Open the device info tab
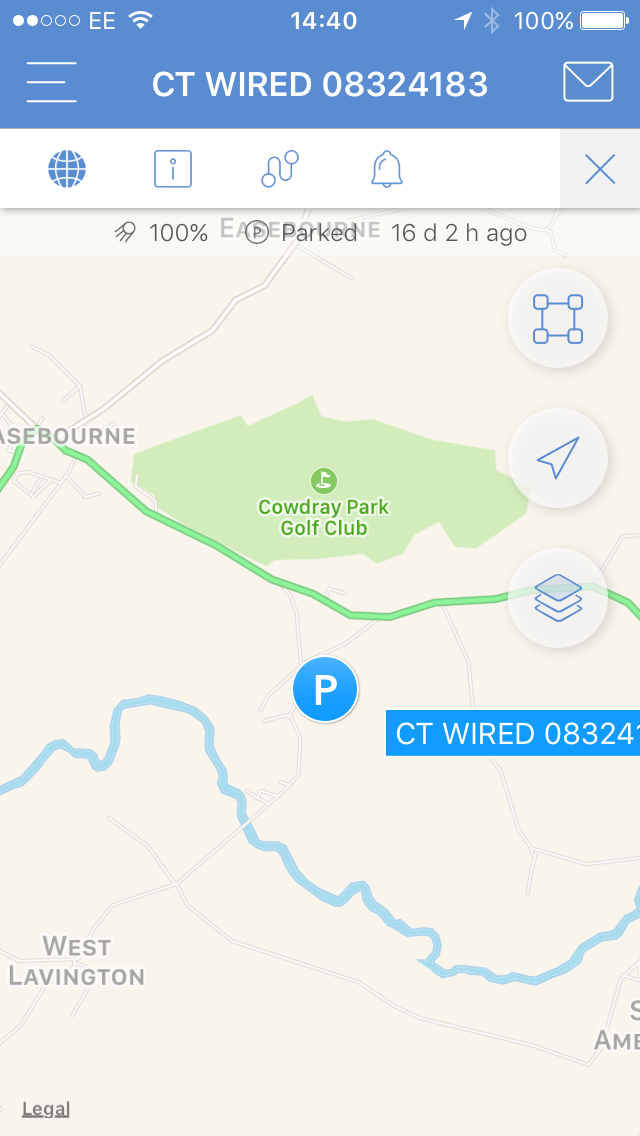The width and height of the screenshot is (640, 1136). click(x=173, y=169)
